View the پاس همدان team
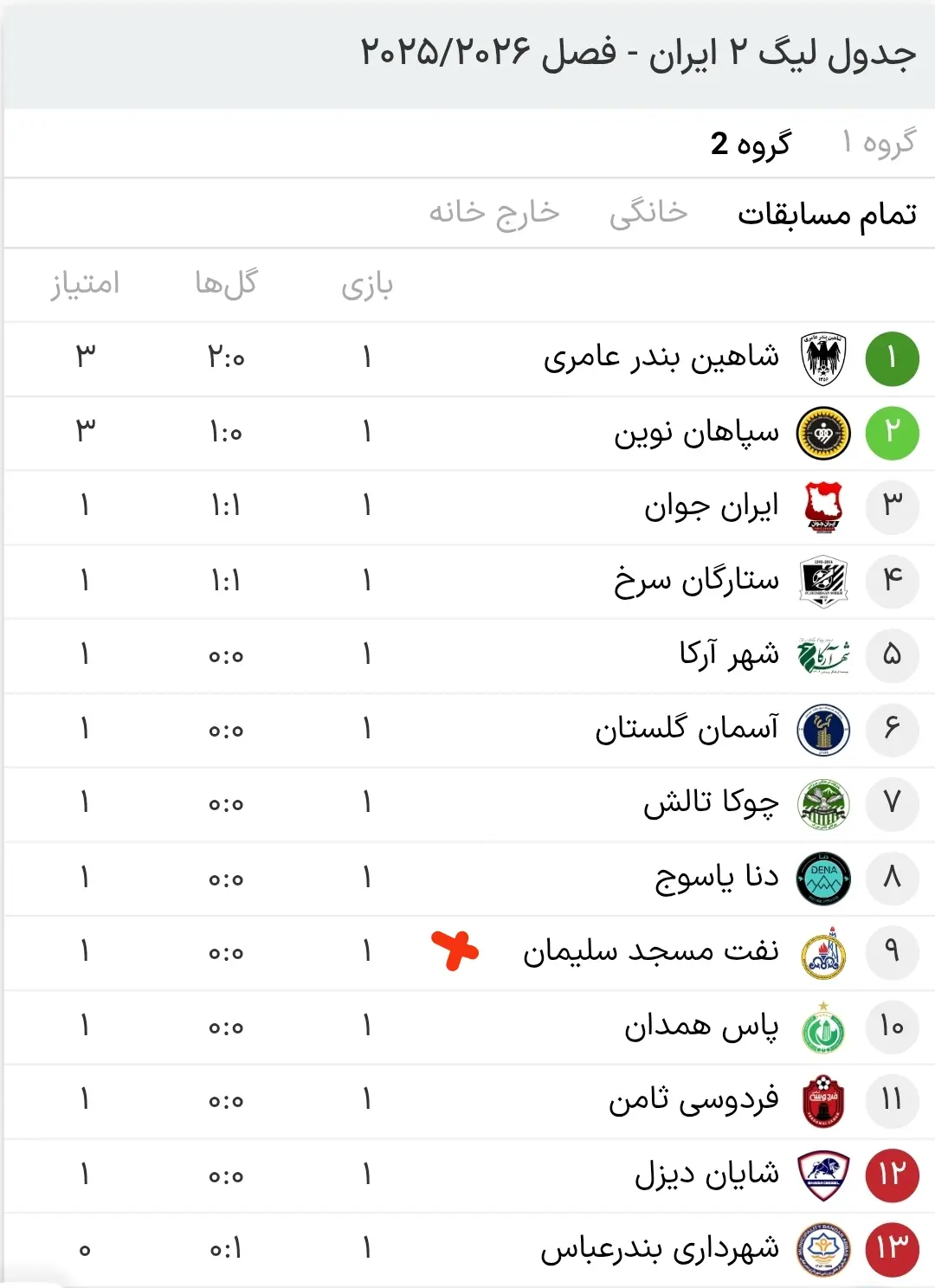This screenshot has width=935, height=1288. point(701,1027)
